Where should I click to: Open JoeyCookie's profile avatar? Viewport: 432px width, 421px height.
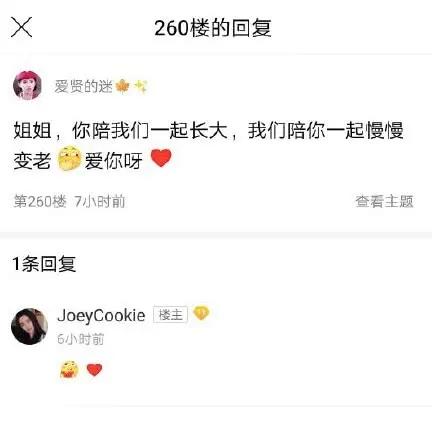29,326
